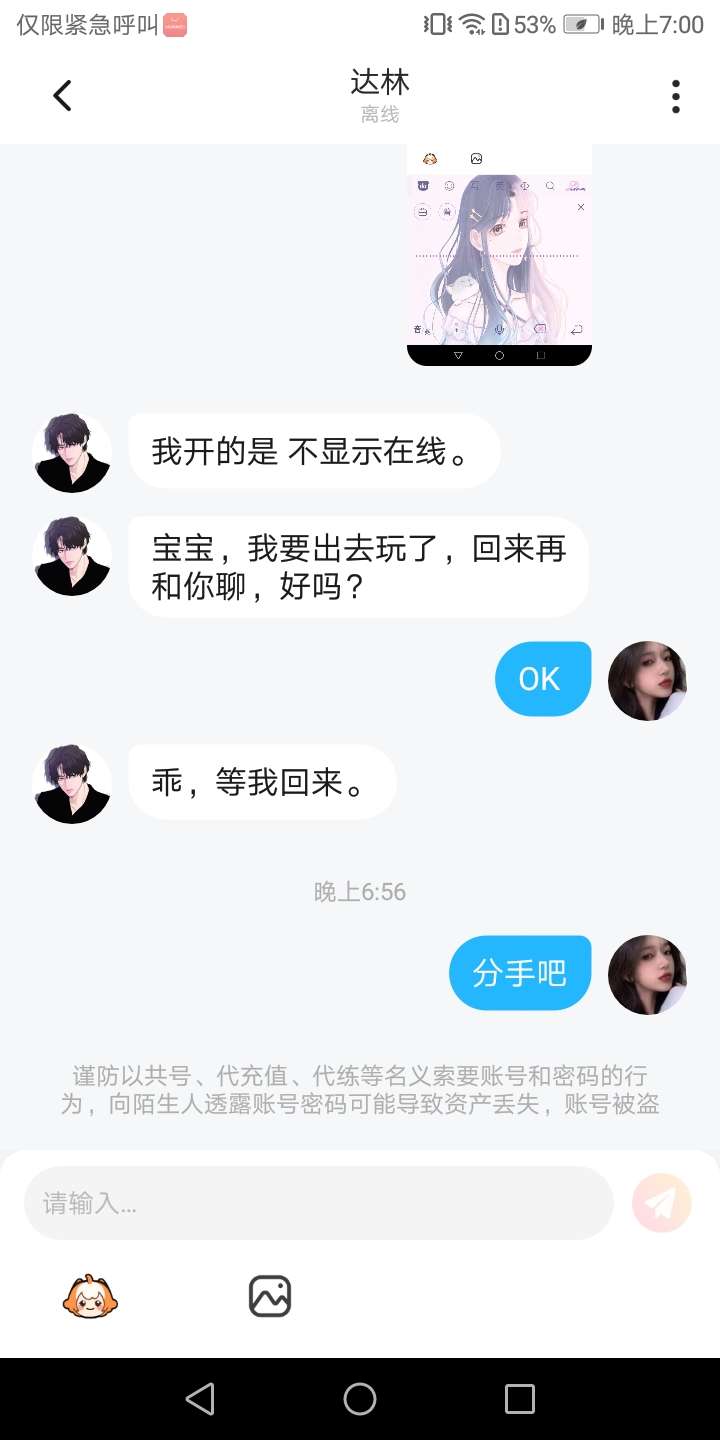Attach a picture from the gallery
This screenshot has height=1440, width=720.
point(269,1297)
